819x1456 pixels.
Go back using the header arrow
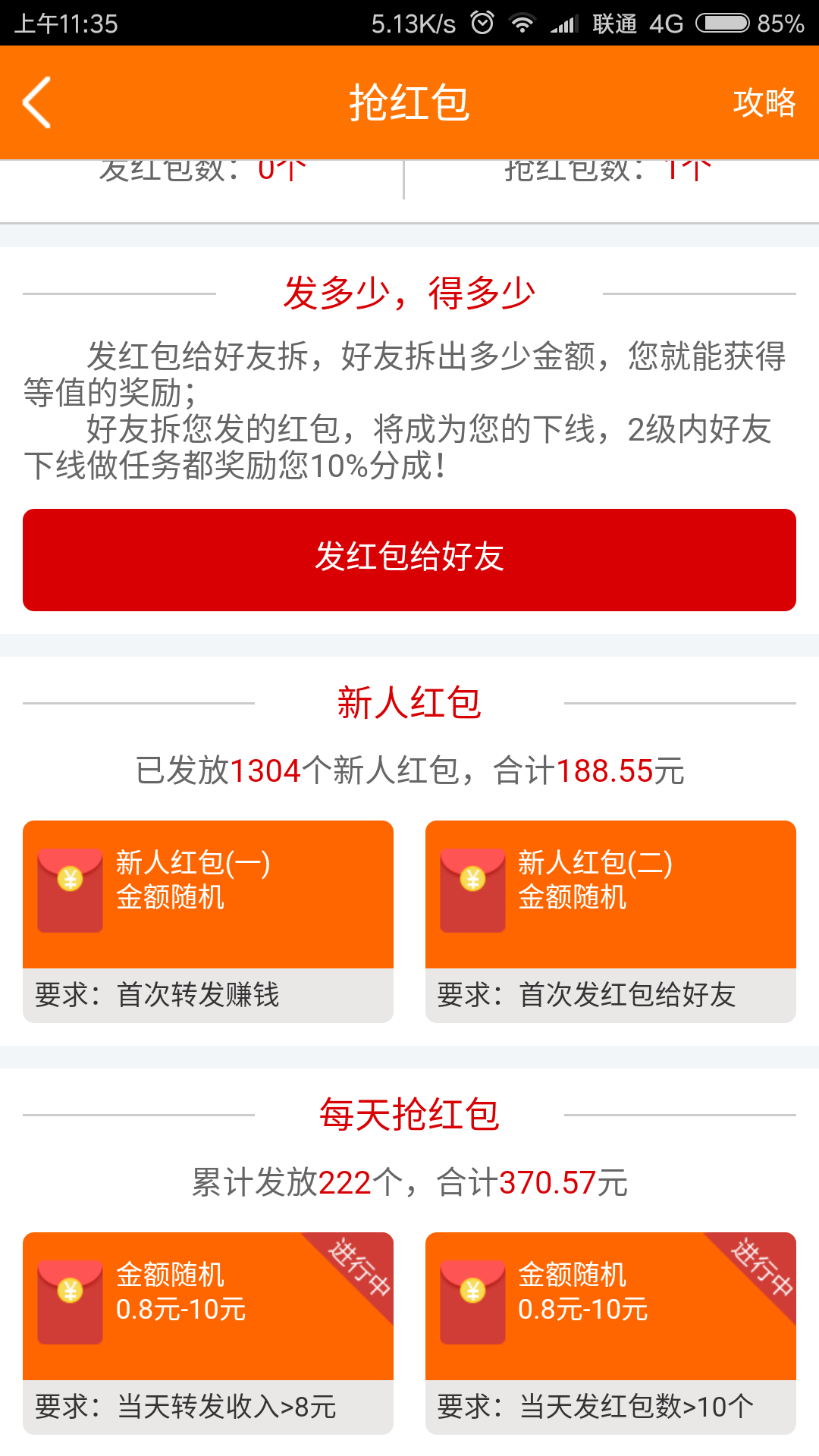click(36, 102)
